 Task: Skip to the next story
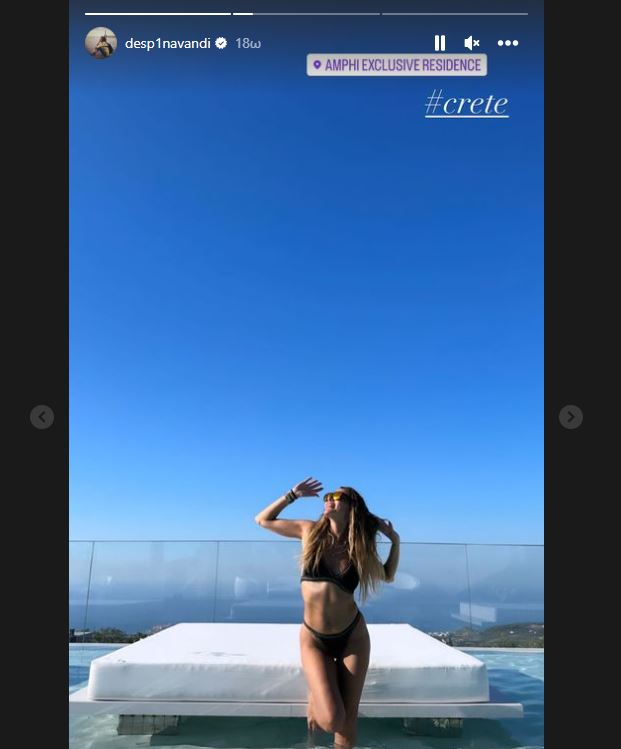pos(570,417)
